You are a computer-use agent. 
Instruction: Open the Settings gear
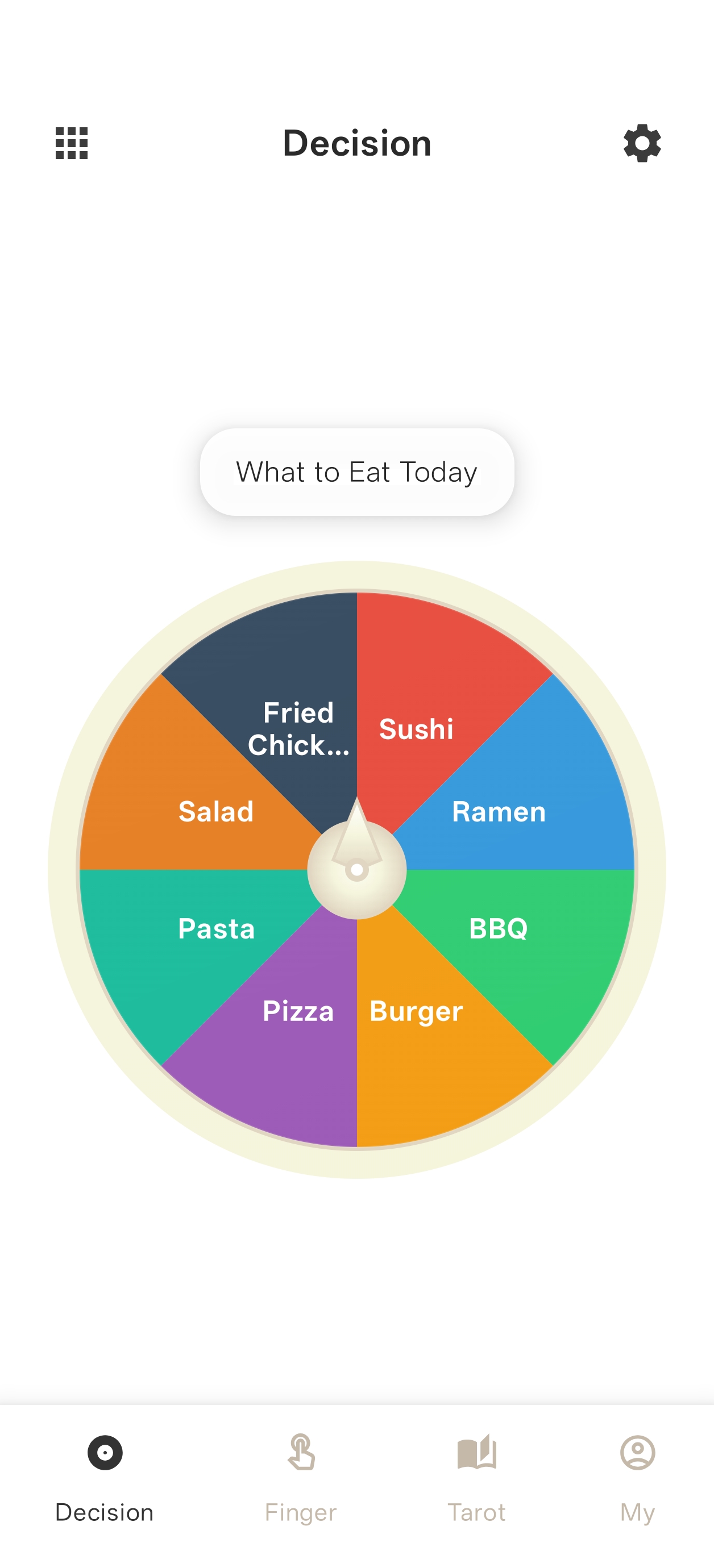[x=641, y=144]
